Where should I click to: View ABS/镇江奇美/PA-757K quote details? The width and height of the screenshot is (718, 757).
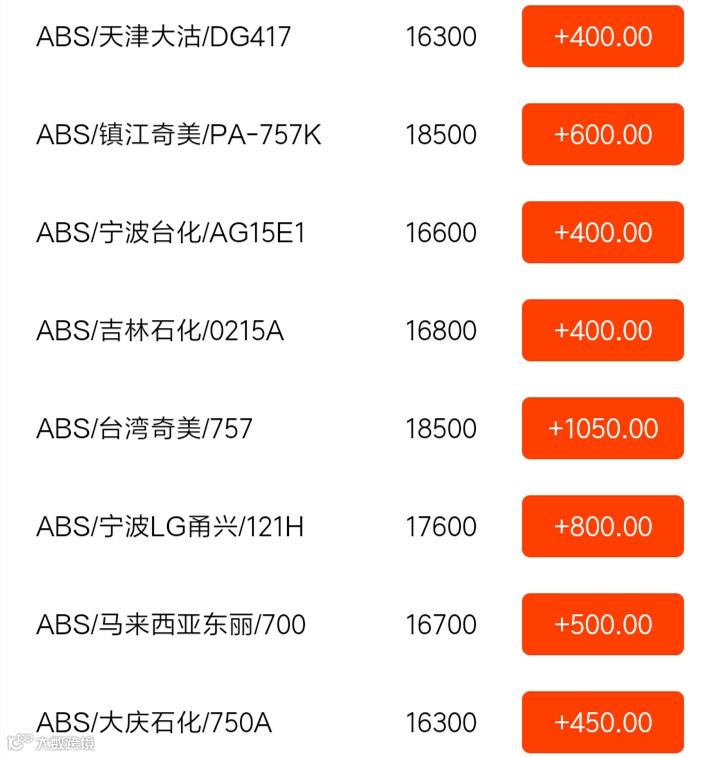click(x=179, y=135)
